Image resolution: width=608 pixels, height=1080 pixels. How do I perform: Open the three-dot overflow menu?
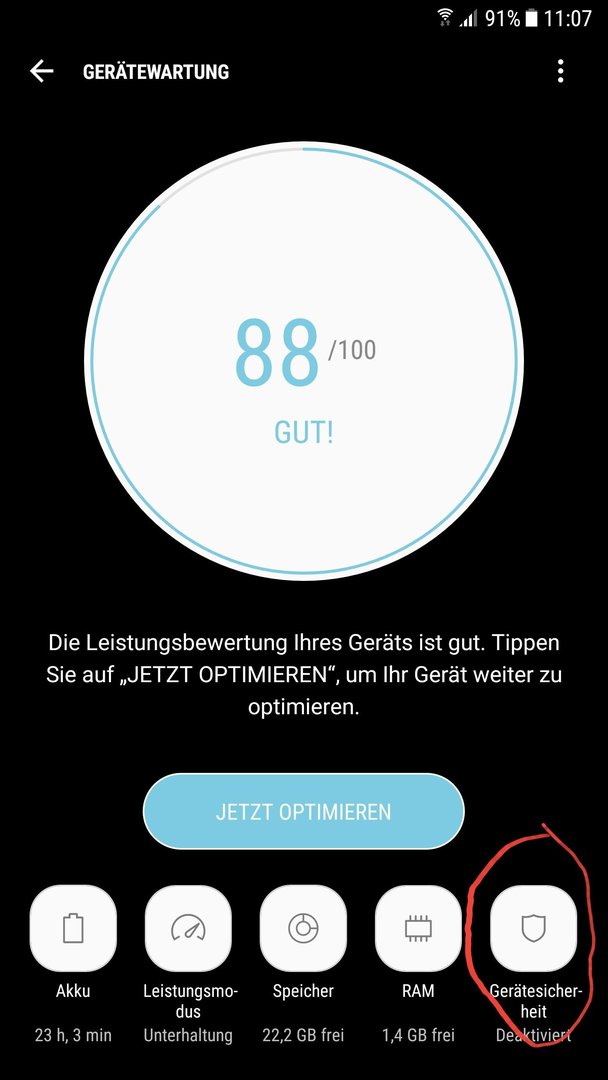tap(560, 71)
